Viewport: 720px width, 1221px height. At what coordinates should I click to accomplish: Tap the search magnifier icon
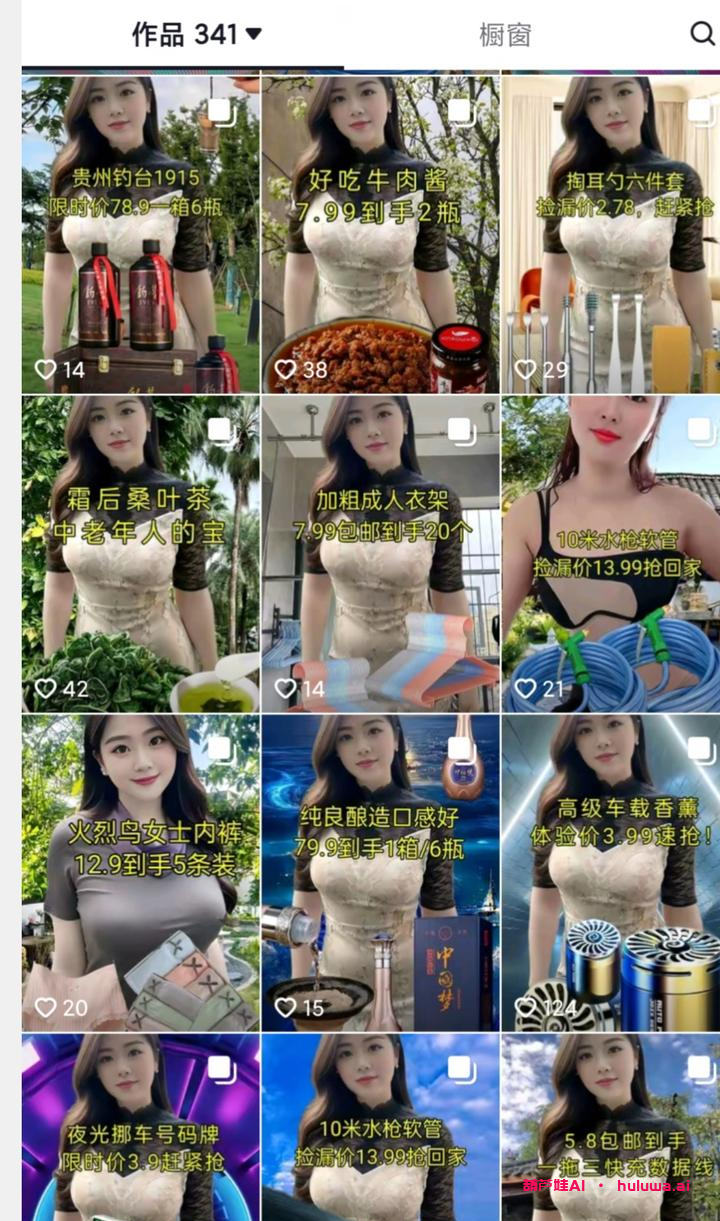point(702,34)
